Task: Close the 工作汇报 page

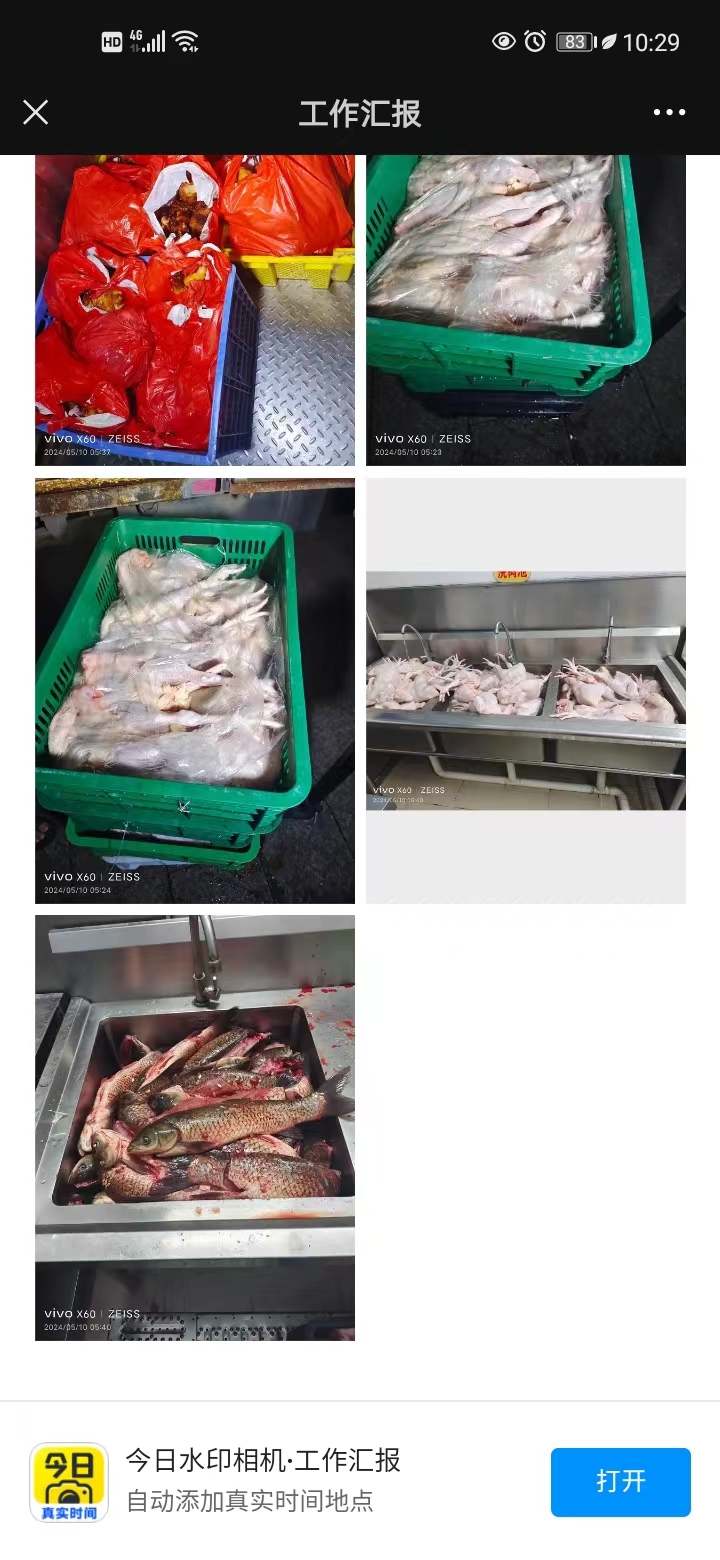Action: tap(35, 112)
